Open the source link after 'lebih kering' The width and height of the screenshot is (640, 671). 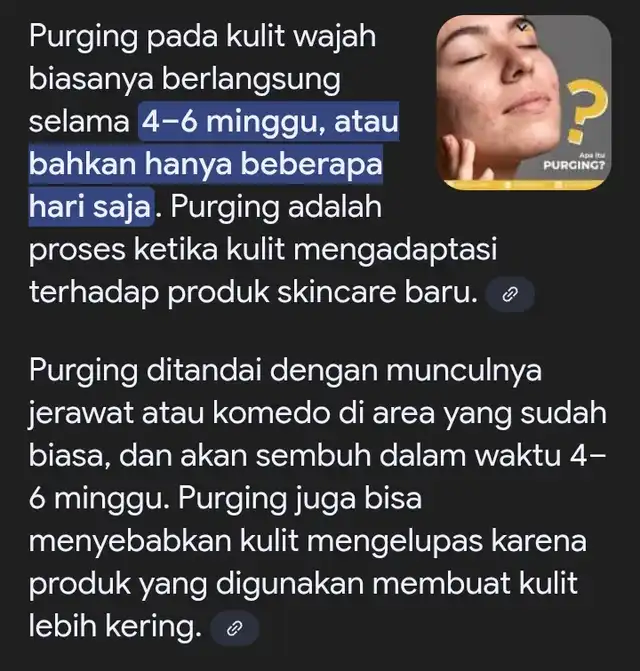(x=234, y=628)
